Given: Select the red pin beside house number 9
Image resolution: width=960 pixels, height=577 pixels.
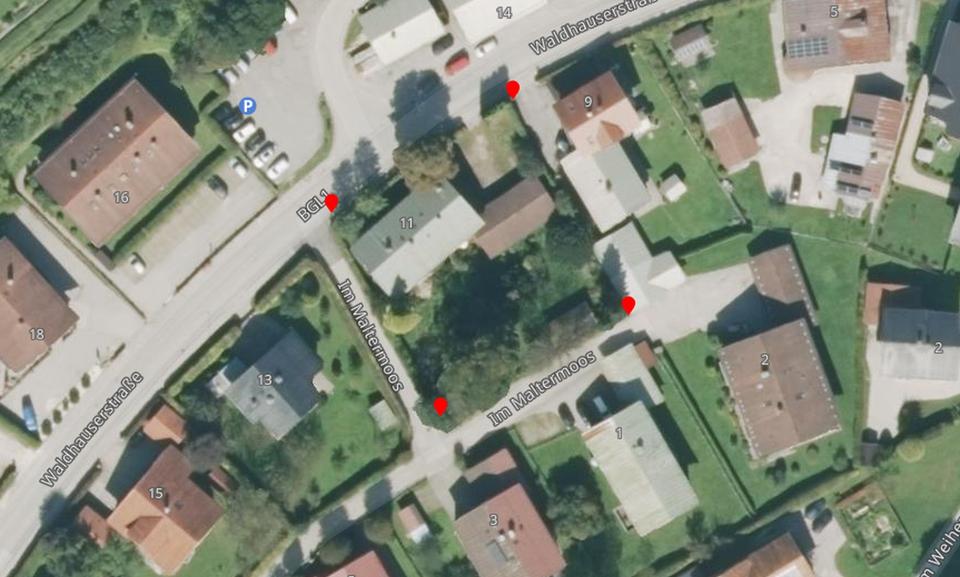Looking at the screenshot, I should pyautogui.click(x=513, y=90).
